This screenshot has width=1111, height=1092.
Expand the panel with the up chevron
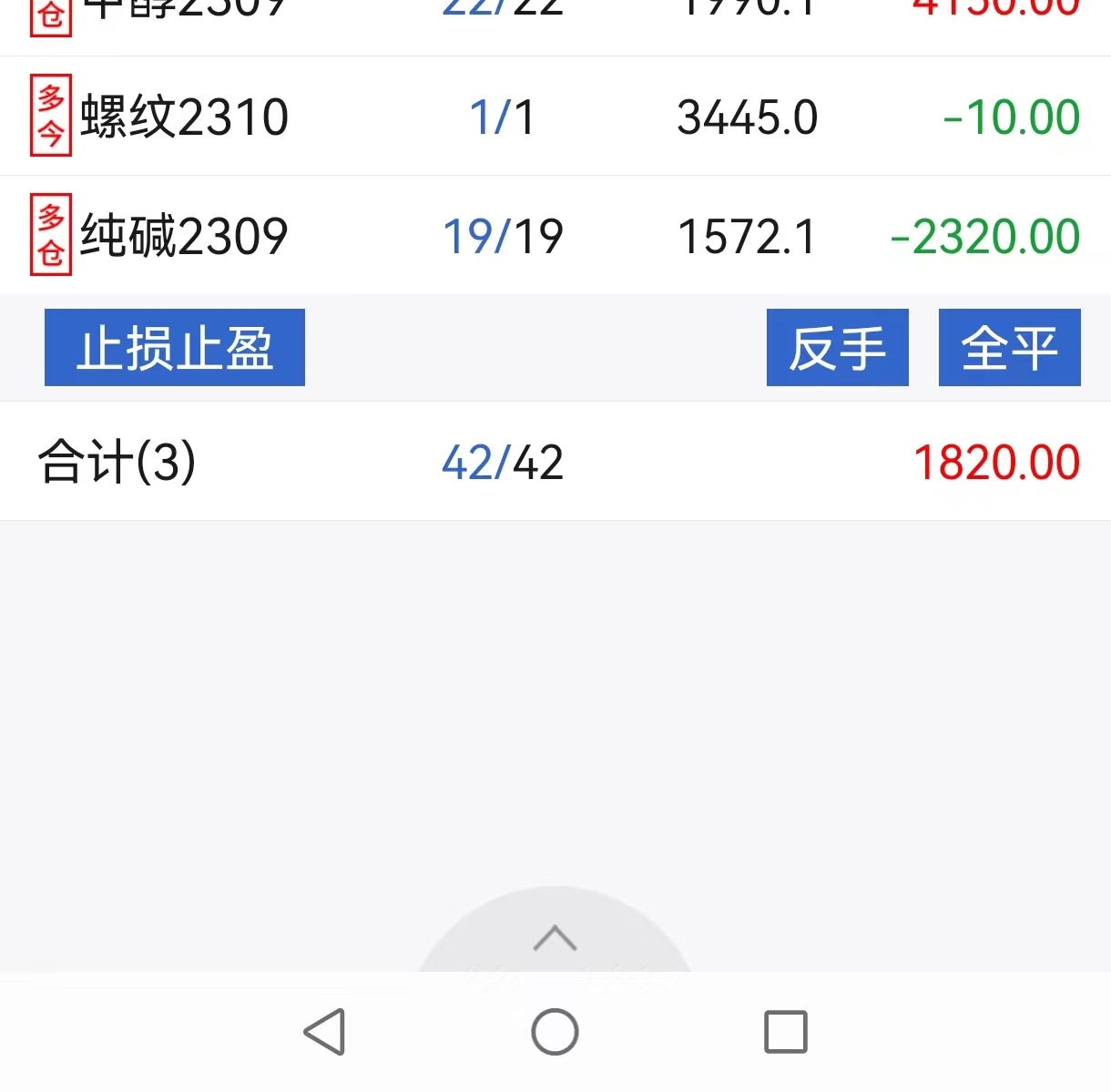click(555, 938)
